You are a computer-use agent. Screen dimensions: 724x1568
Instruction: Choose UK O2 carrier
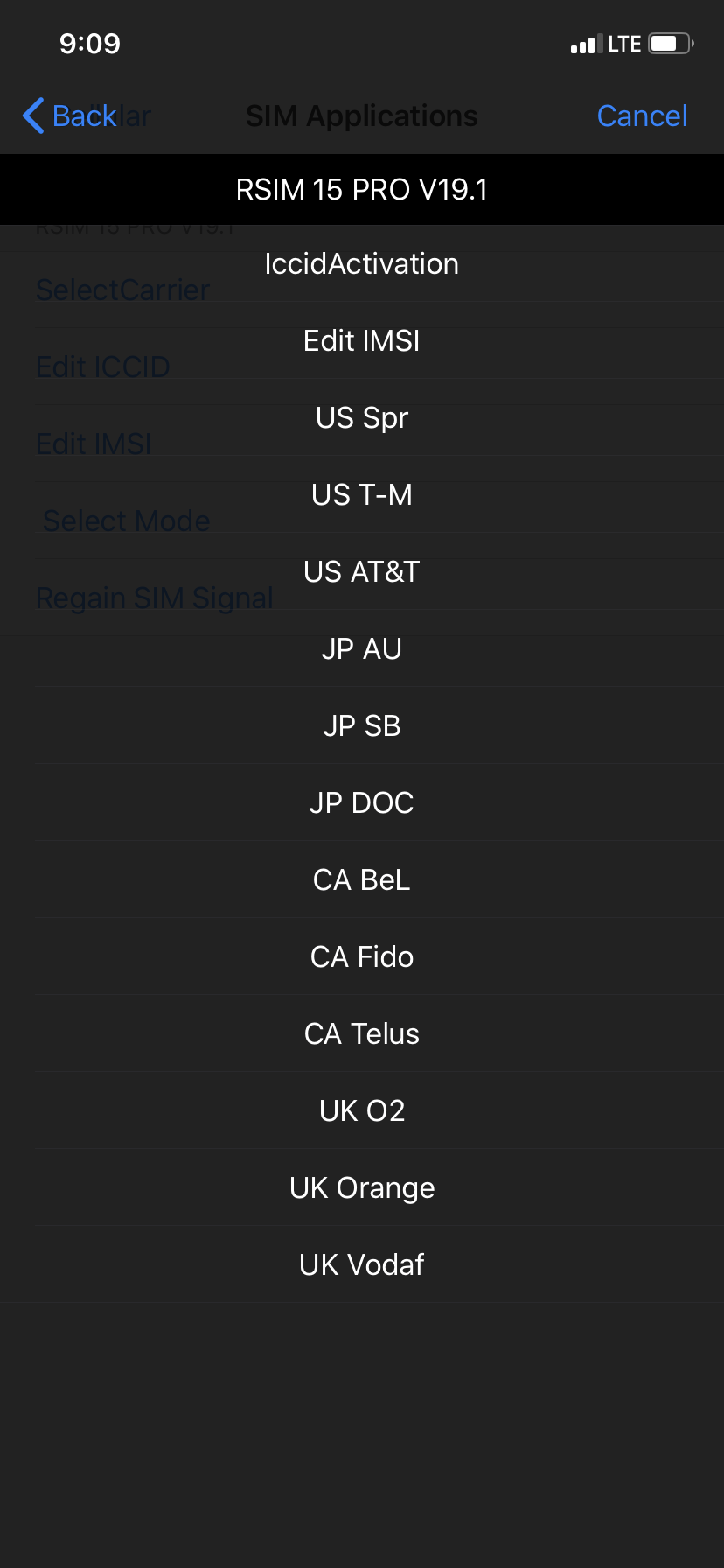(362, 1111)
